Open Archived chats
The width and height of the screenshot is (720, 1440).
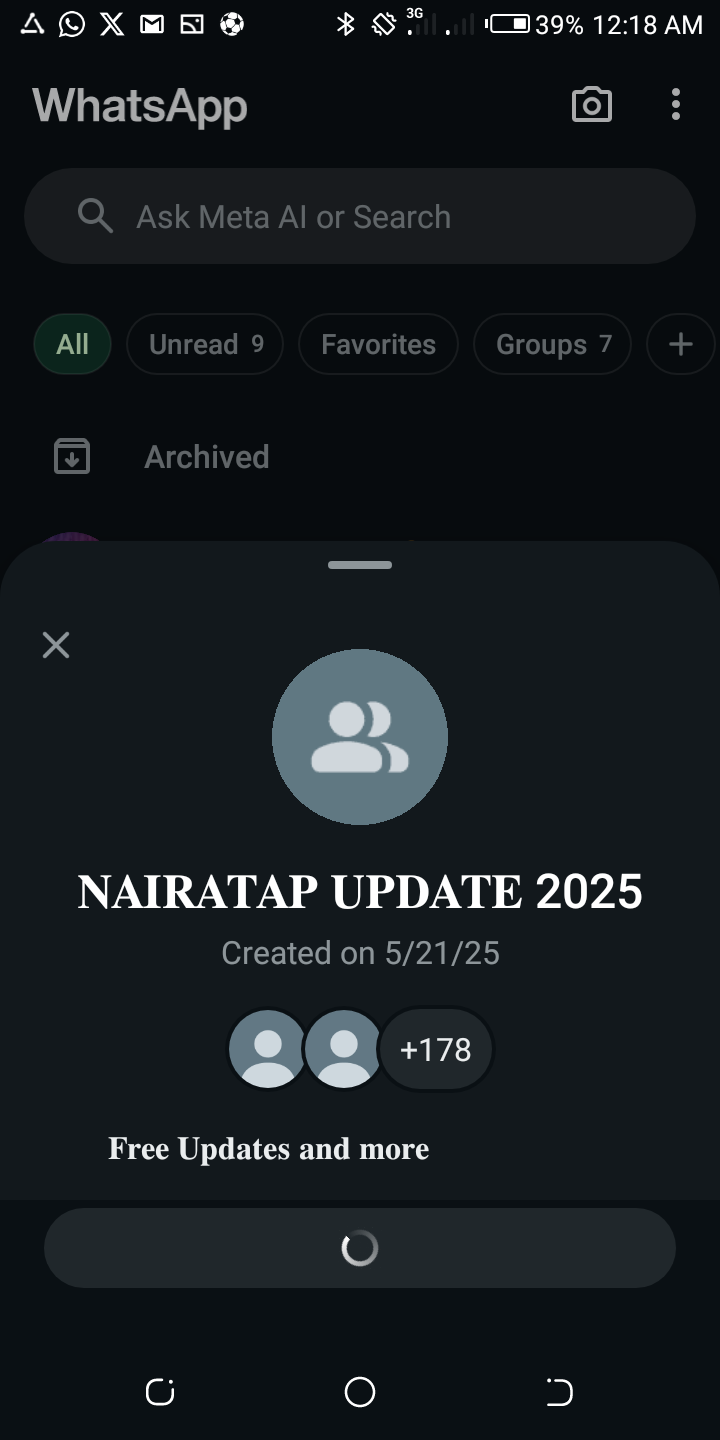[206, 457]
